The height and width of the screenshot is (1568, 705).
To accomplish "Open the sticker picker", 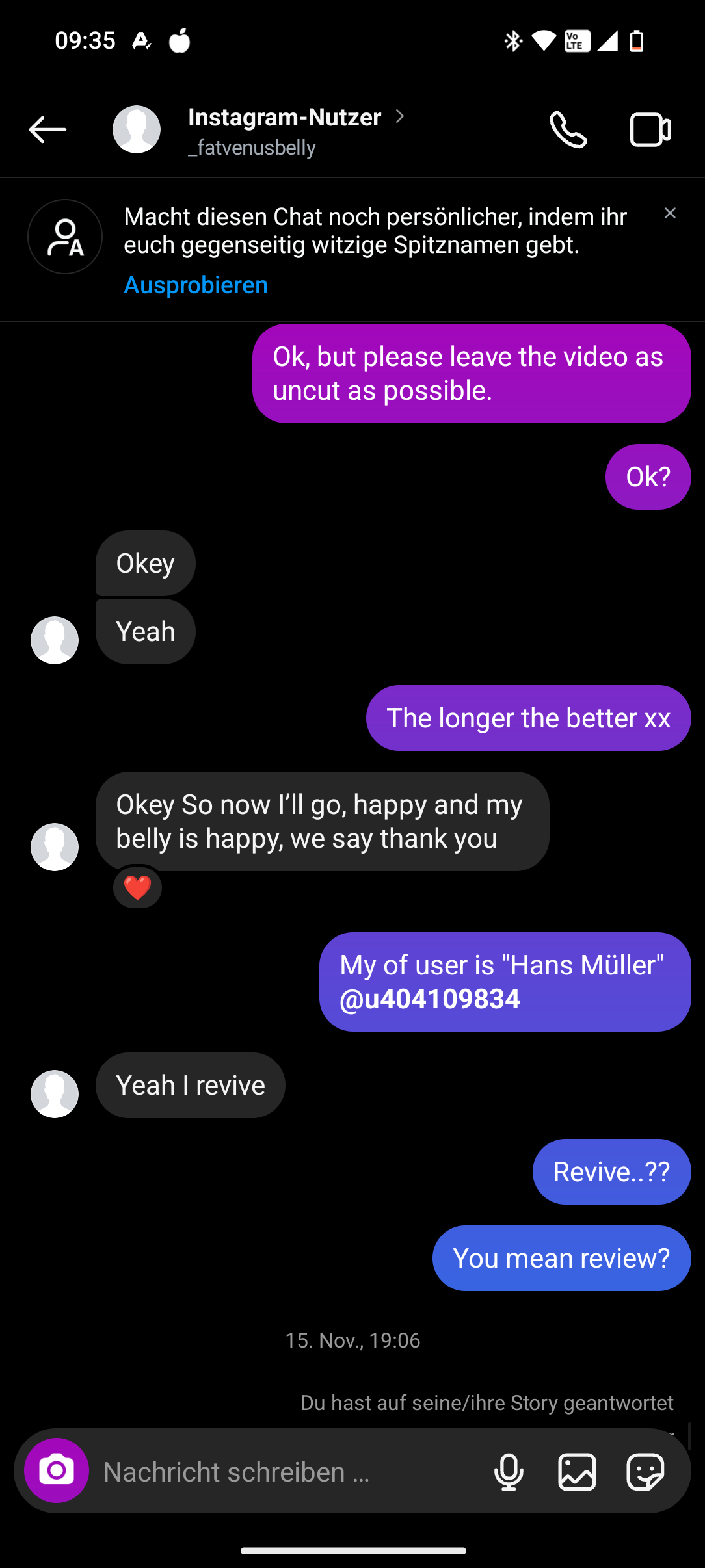I will [645, 1472].
